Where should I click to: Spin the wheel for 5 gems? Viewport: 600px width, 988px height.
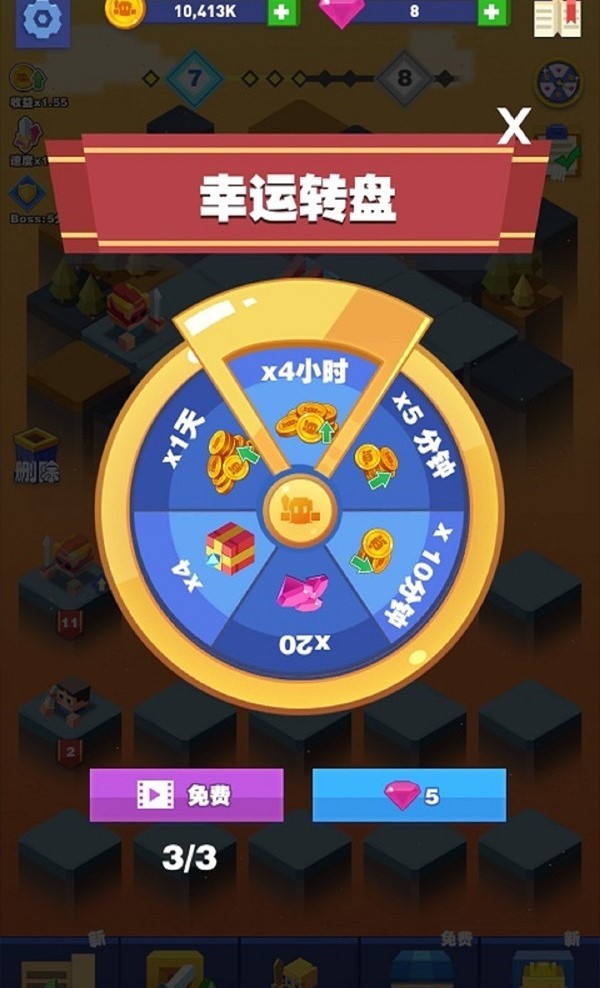(x=409, y=795)
